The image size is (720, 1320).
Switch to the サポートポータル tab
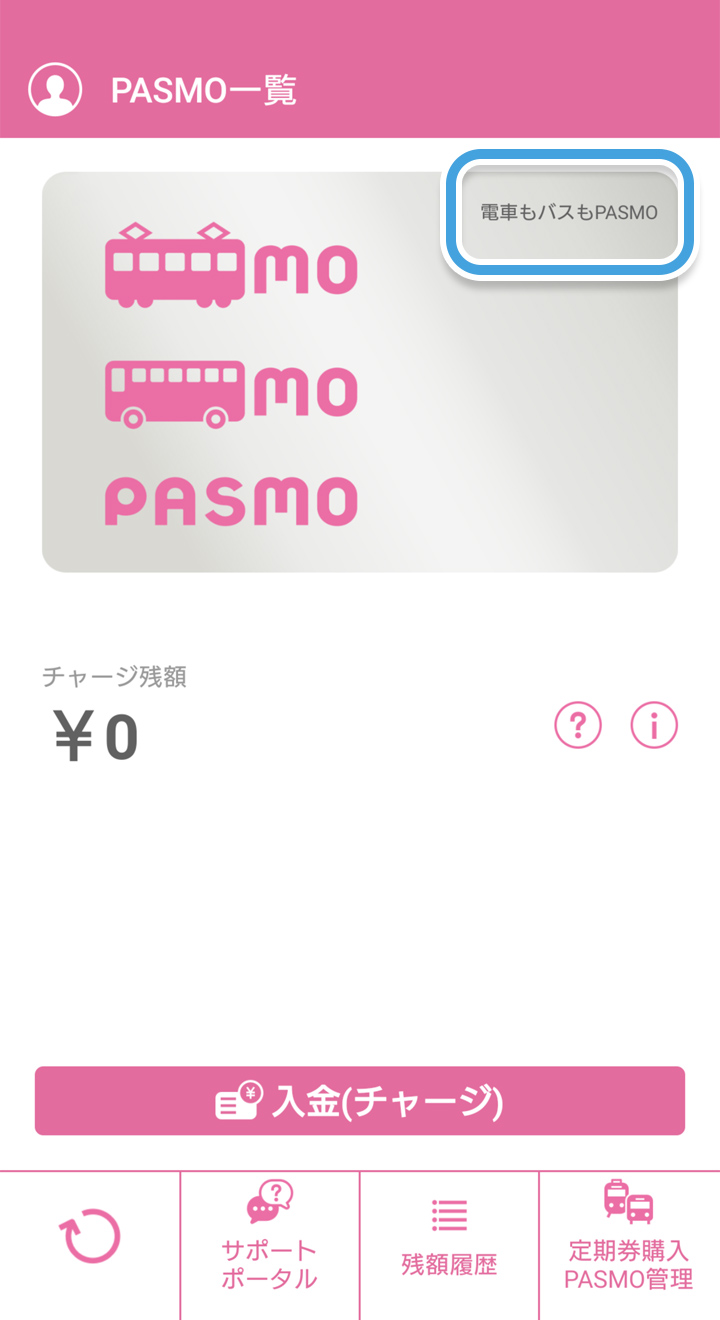point(268,1245)
